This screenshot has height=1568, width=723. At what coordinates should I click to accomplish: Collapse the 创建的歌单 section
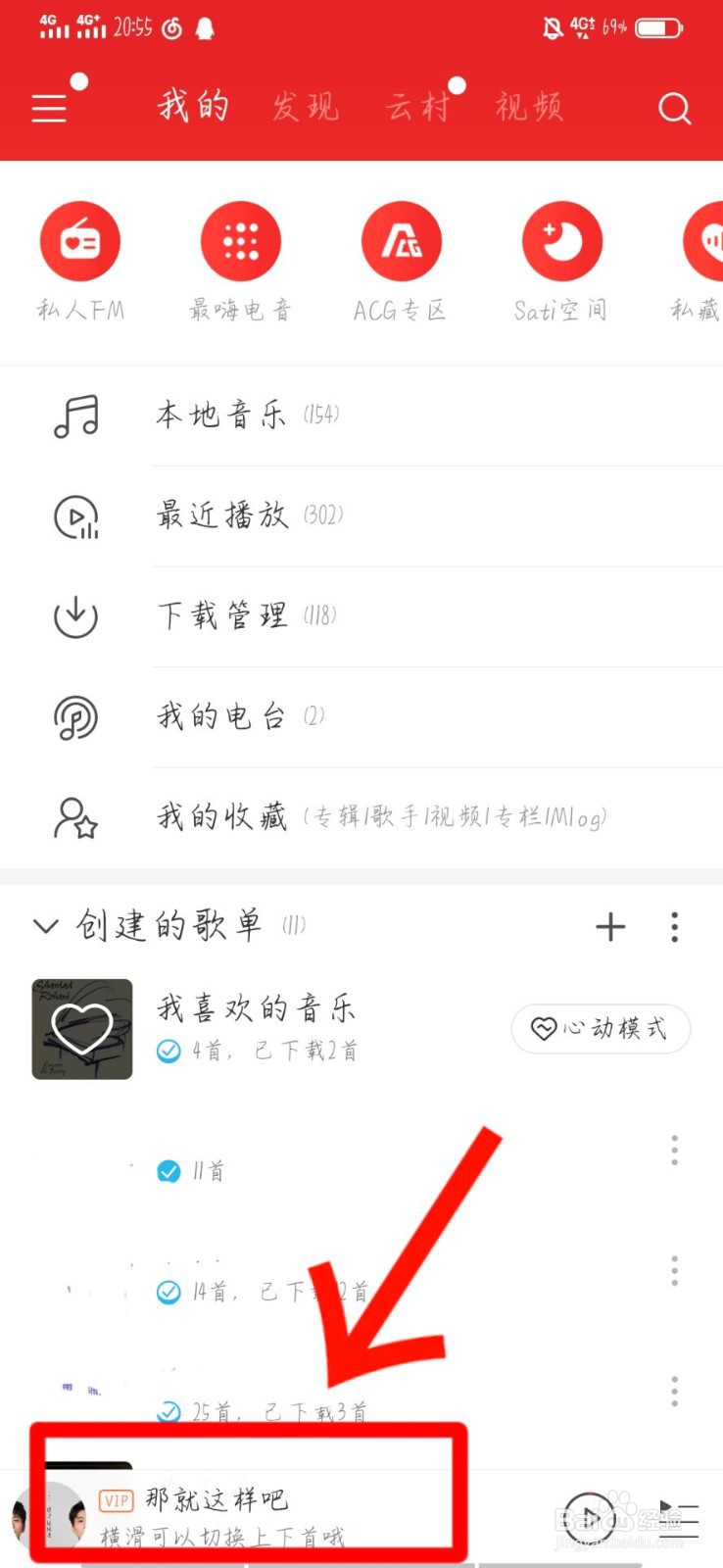46,926
